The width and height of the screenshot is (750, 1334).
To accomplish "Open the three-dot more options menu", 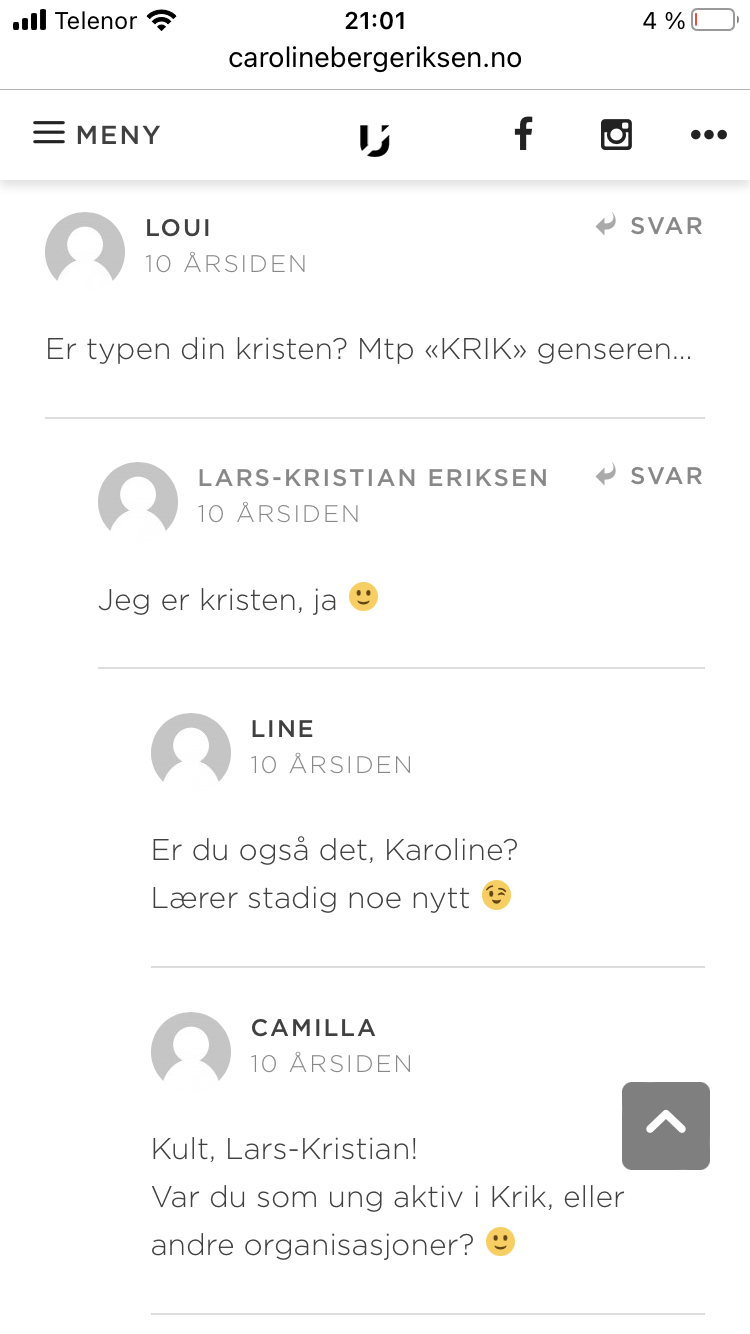I will click(x=708, y=135).
